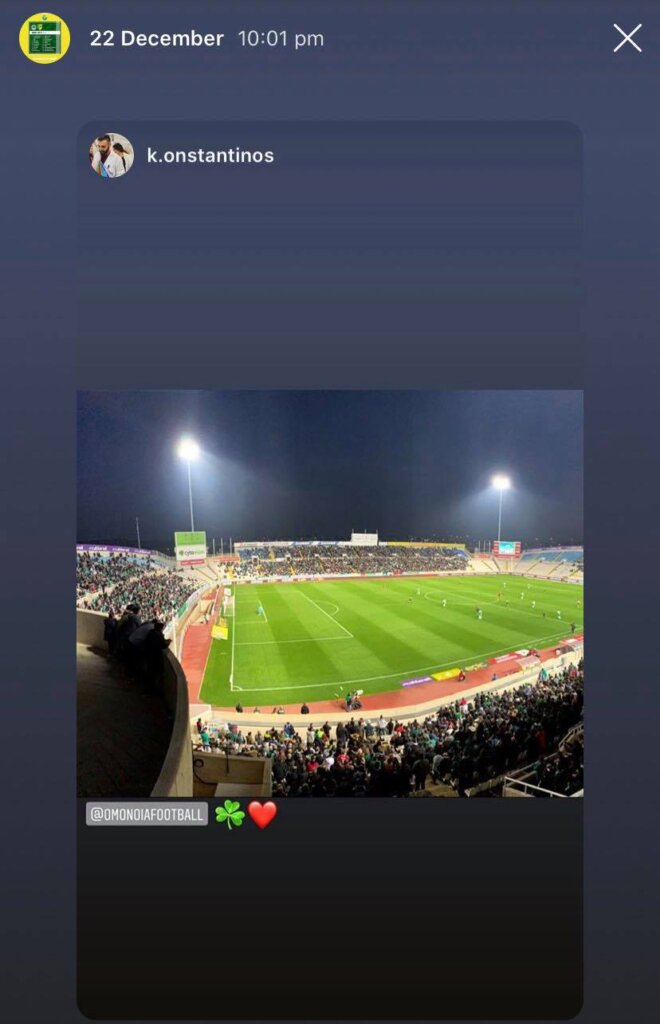This screenshot has width=660, height=1024.
Task: Open k.onstantinos profile from the reshared post
Action: [209, 155]
